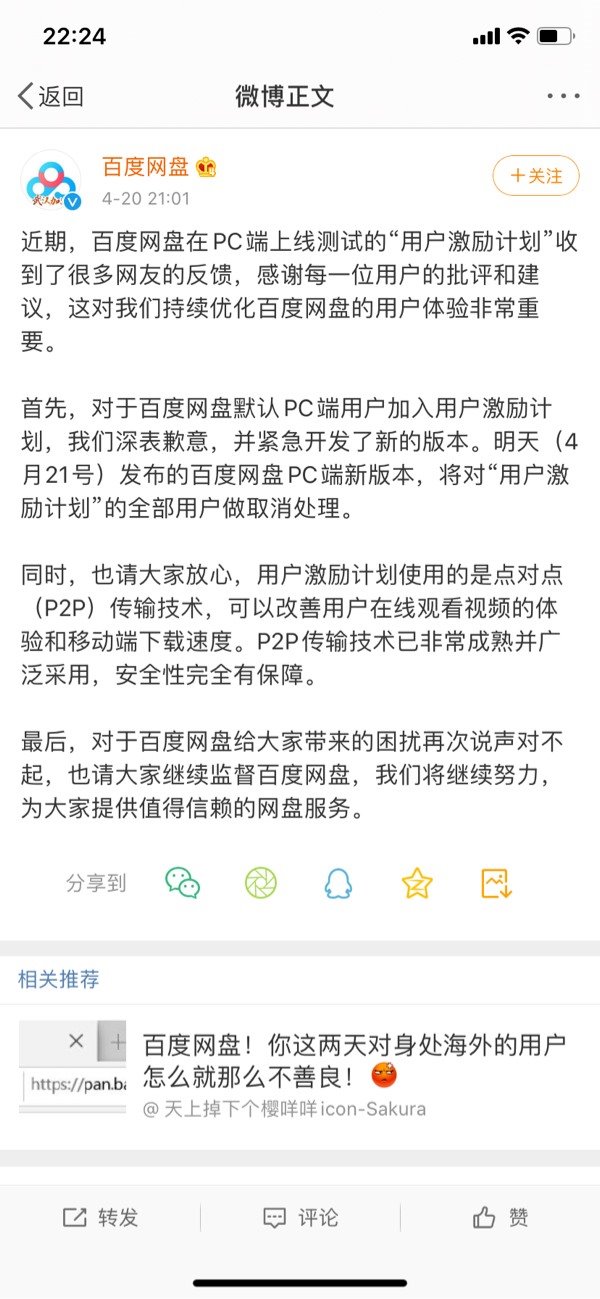Open the 百度网盘 account name link
This screenshot has height=1299, width=600.
pos(145,166)
